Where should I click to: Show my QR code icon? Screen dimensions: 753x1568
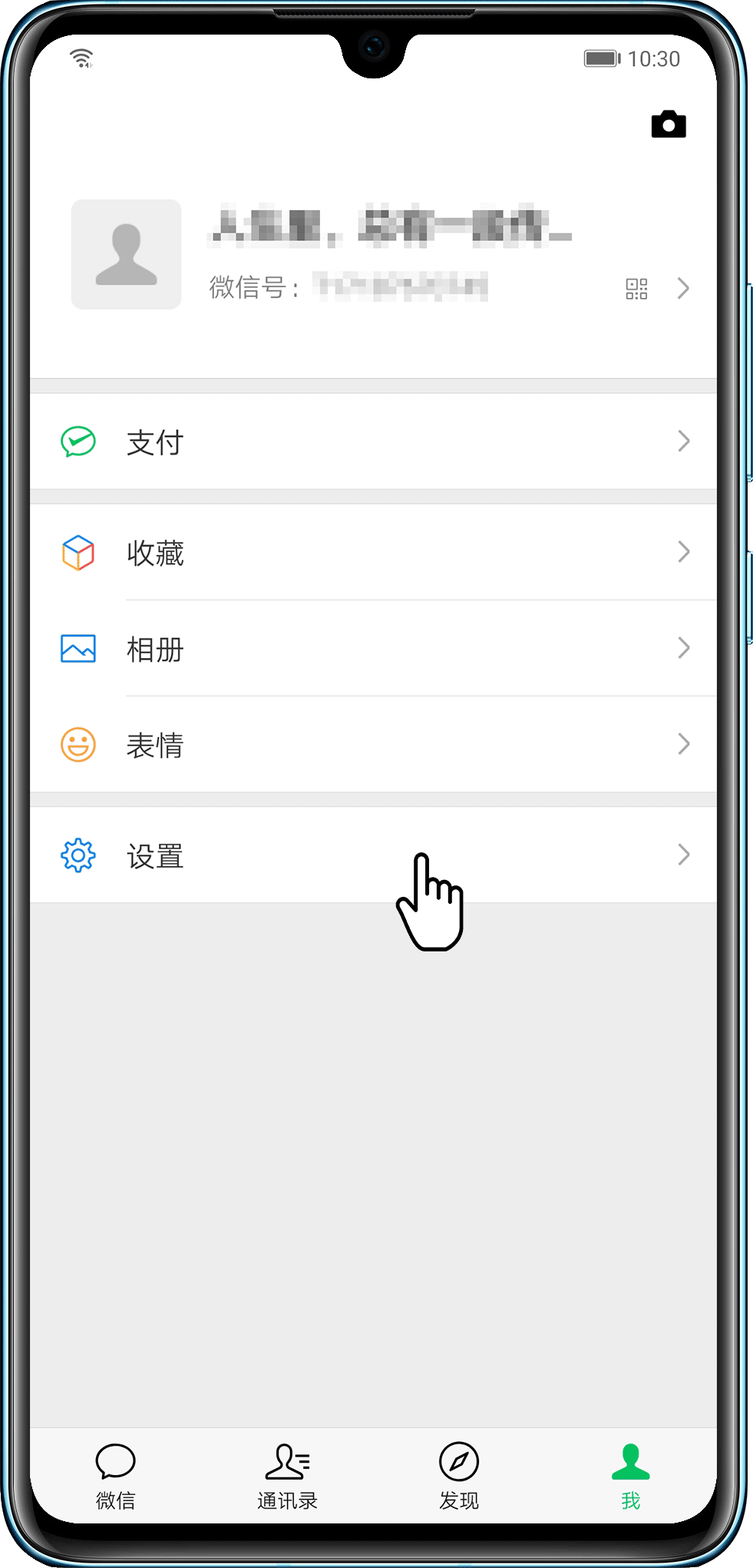(636, 289)
